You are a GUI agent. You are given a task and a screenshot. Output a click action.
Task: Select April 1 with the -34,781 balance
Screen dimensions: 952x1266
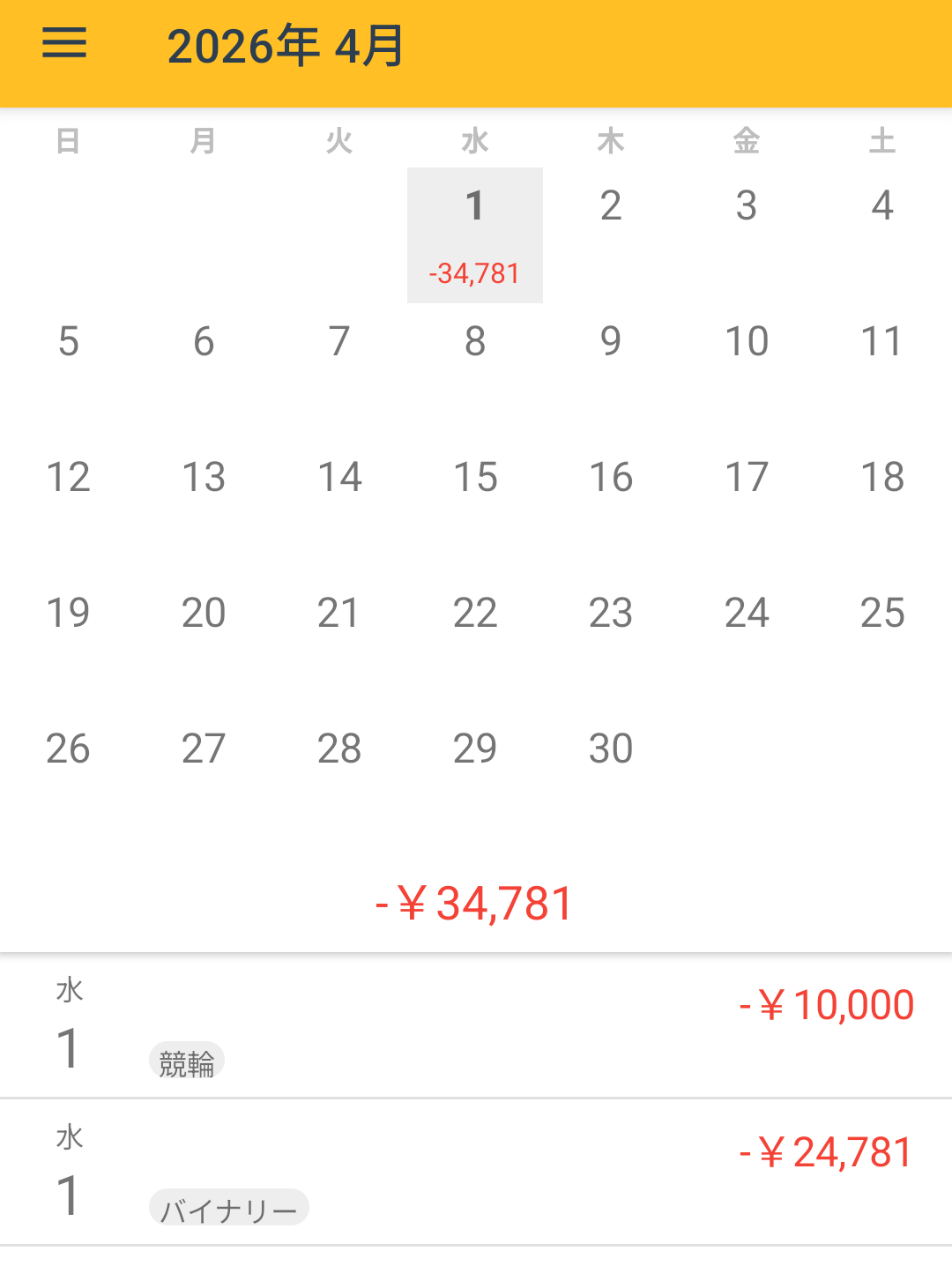tap(475, 235)
